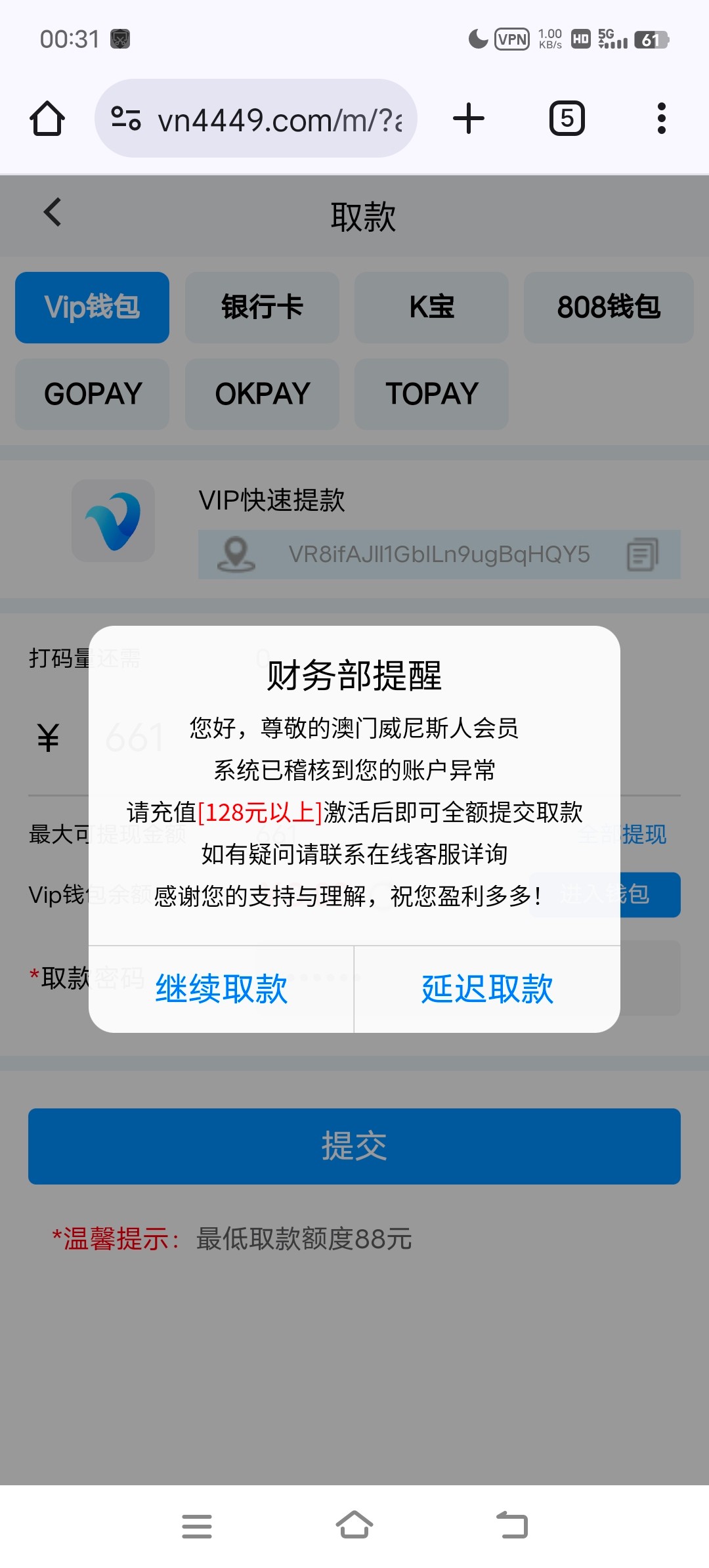Submit the withdrawal with 提交

(354, 1146)
